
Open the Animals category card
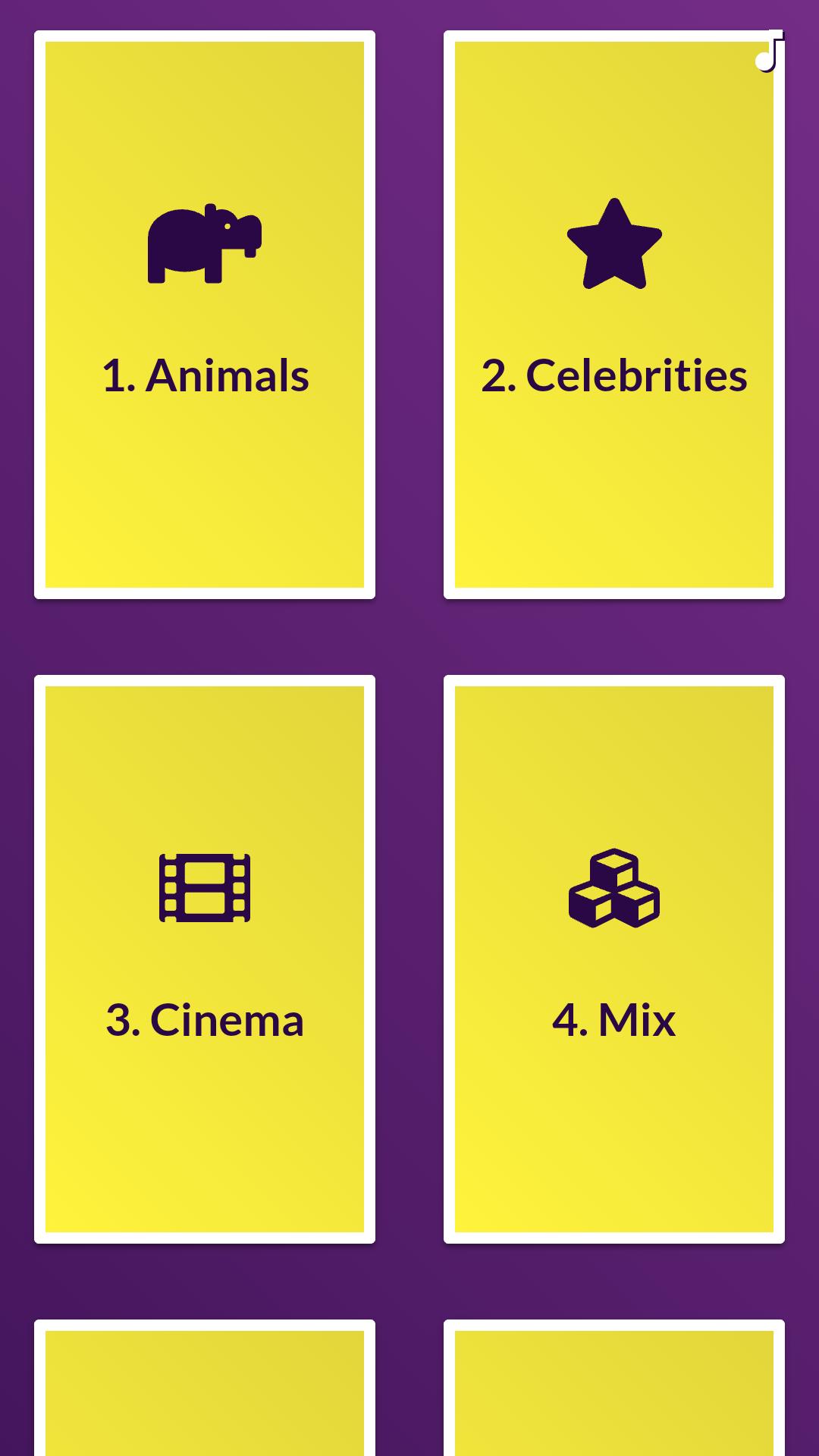point(205,315)
